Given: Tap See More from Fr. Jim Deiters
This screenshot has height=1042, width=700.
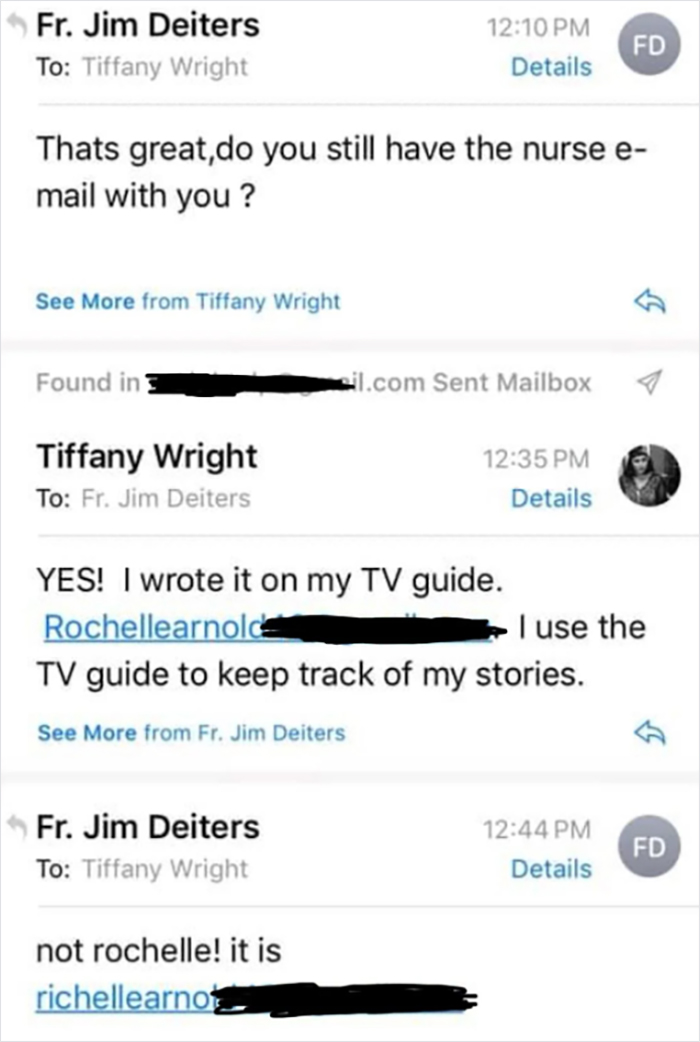Looking at the screenshot, I should pos(191,733).
